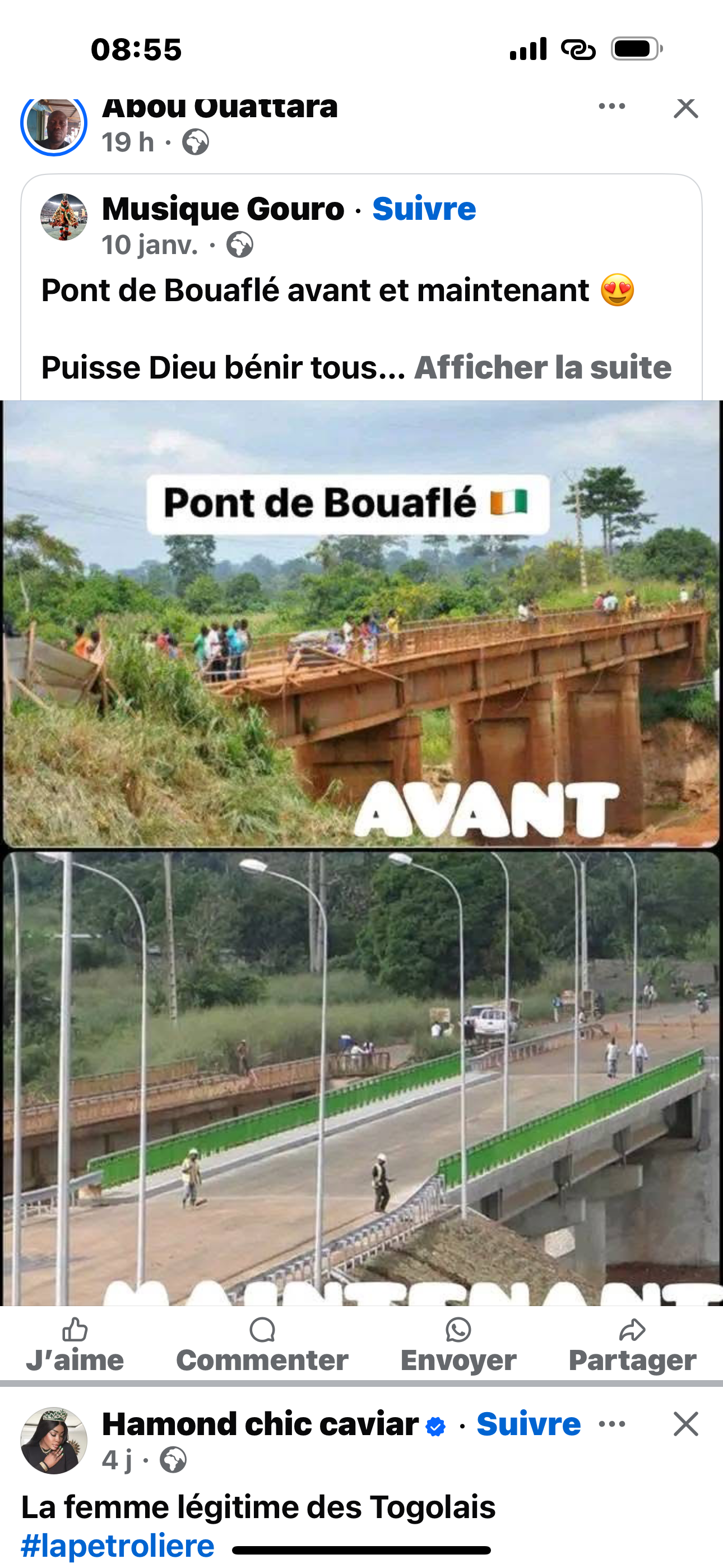The height and width of the screenshot is (1568, 723).
Task: Dismiss Abou Ouattara's post
Action: 685,108
